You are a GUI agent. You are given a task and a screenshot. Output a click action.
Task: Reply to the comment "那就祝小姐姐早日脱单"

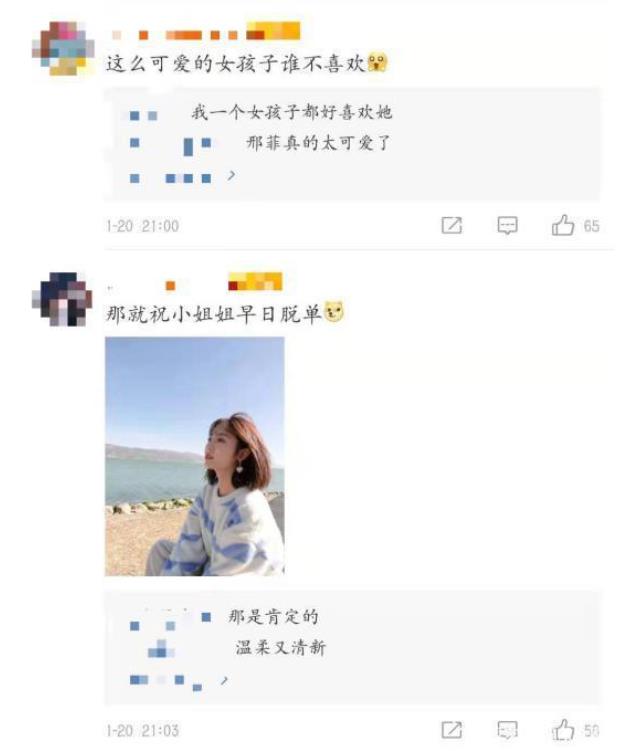coord(508,730)
